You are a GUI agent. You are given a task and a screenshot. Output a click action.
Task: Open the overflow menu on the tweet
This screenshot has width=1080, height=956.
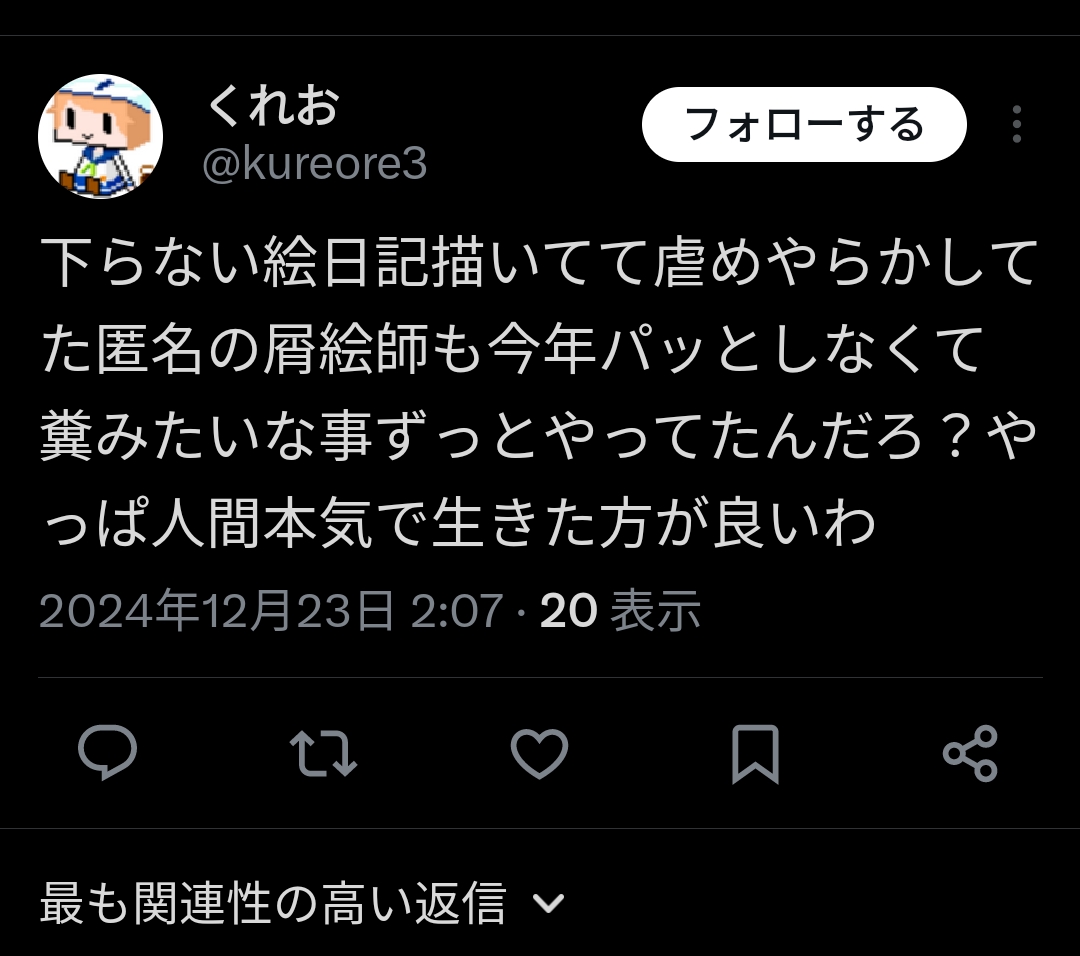[x=1016, y=125]
